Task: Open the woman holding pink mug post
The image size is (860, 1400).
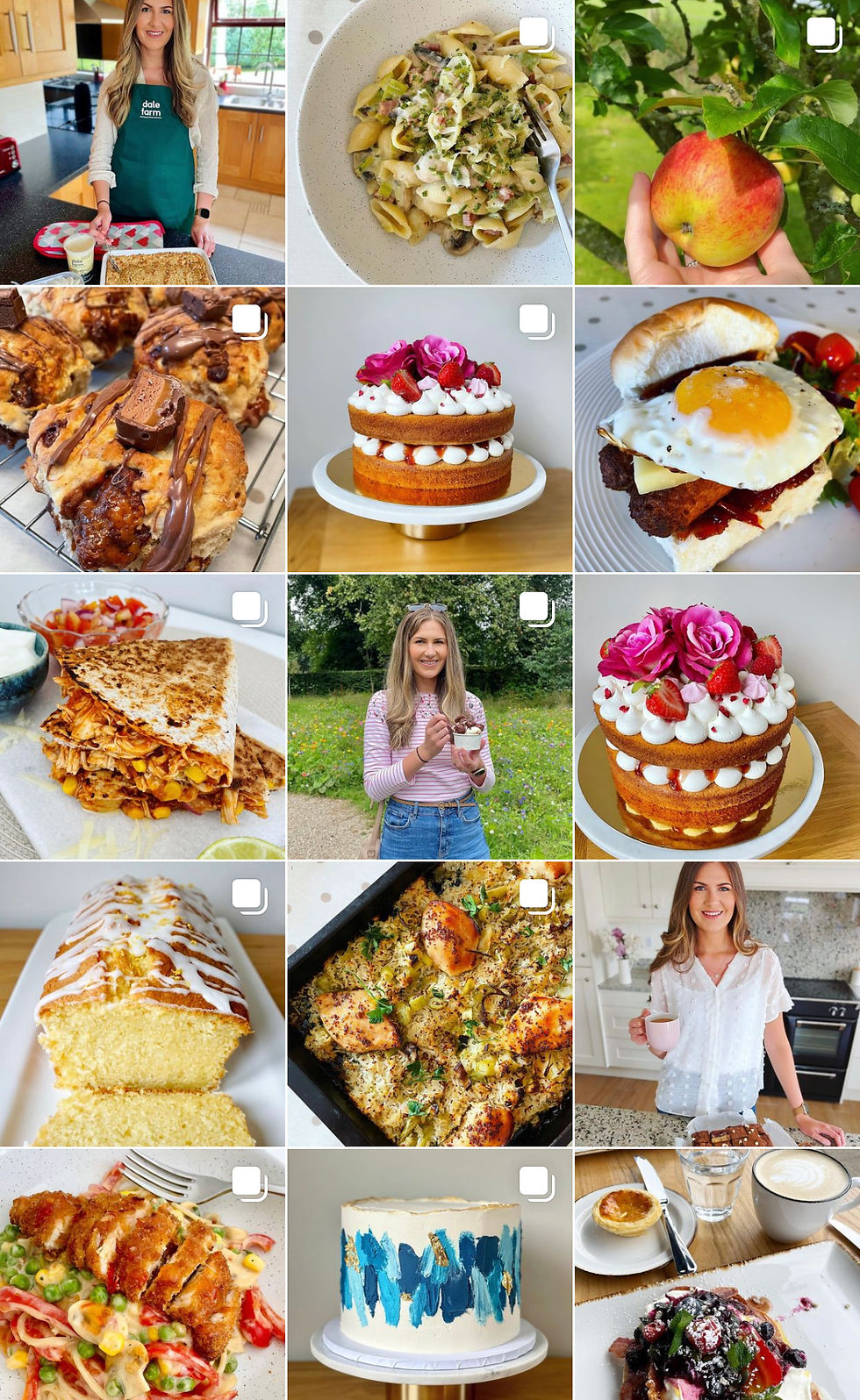Action: pyautogui.click(x=717, y=1004)
